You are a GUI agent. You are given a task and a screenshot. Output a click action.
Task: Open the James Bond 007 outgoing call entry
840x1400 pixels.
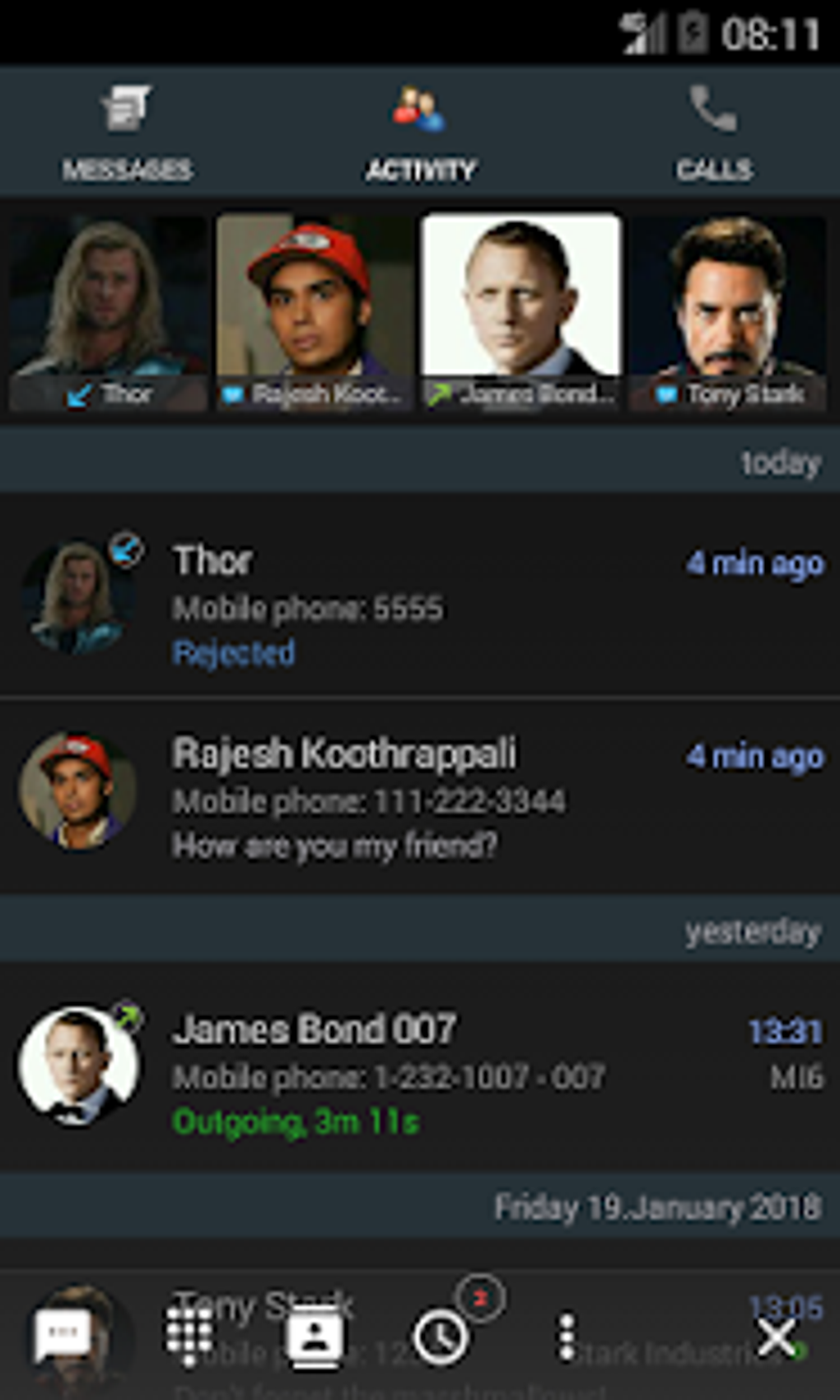coord(420,1071)
